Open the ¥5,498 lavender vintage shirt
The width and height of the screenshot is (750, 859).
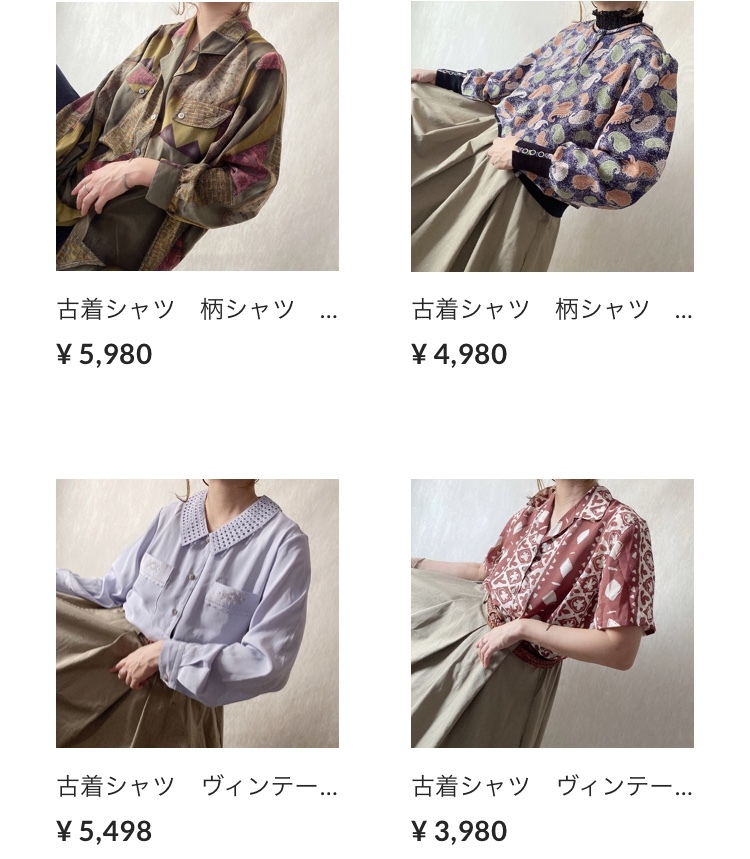[x=197, y=613]
